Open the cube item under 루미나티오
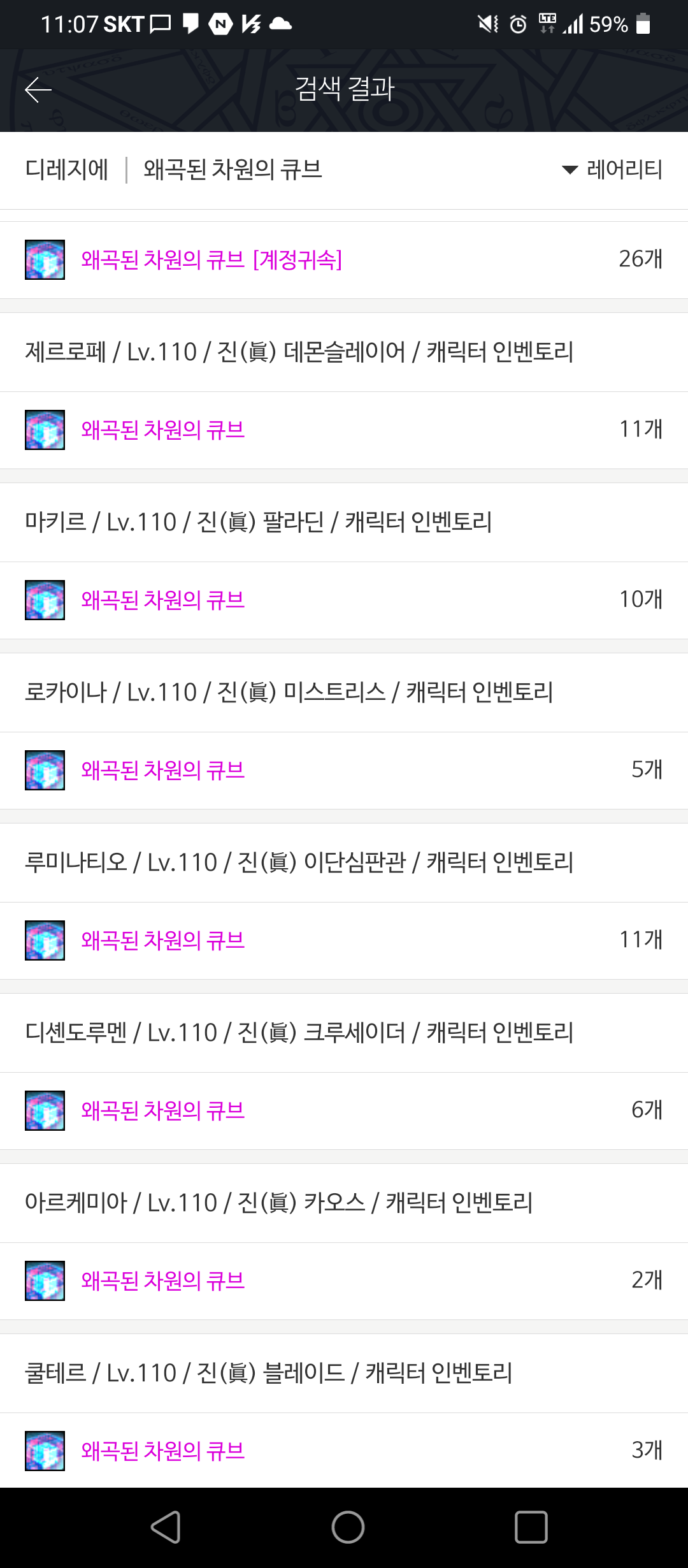 click(x=344, y=941)
